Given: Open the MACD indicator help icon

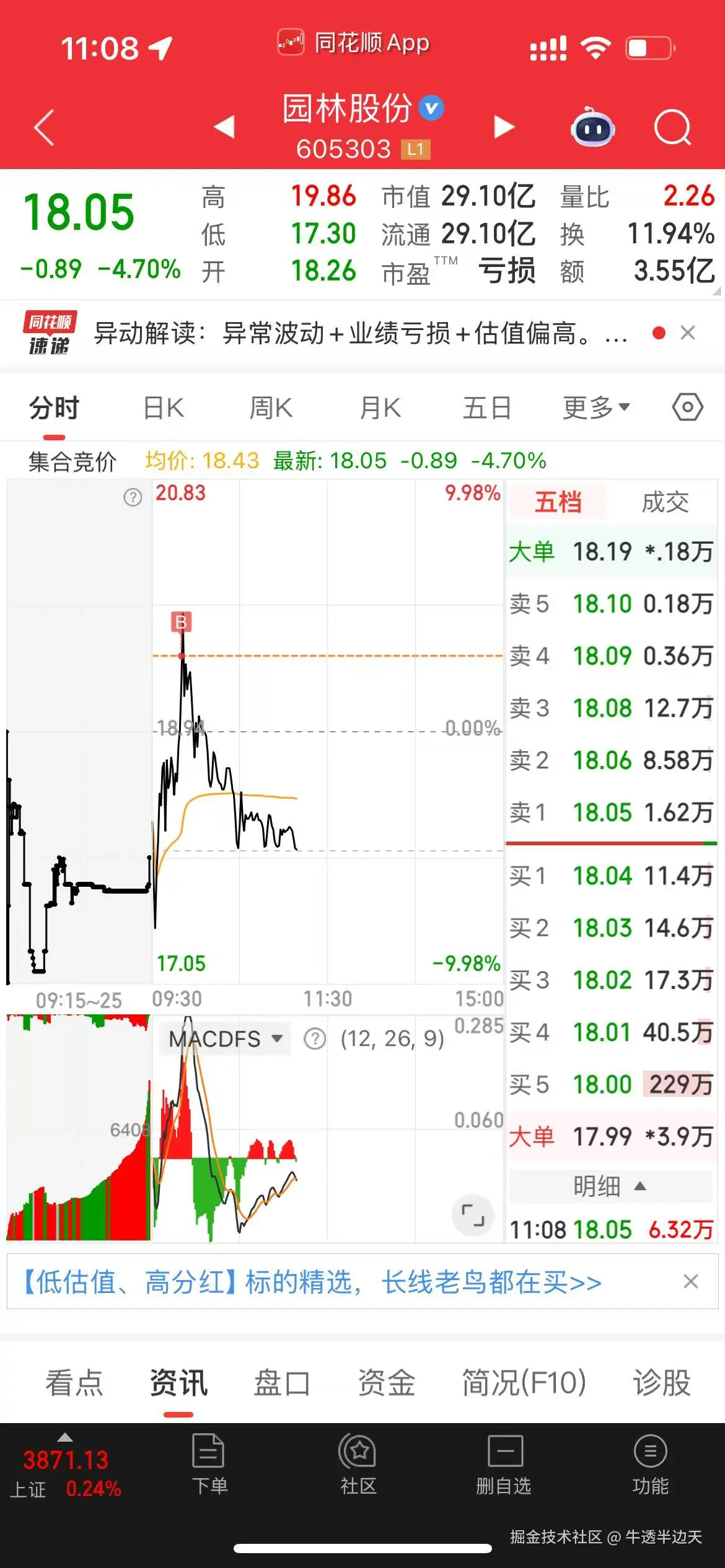Looking at the screenshot, I should pos(315,1038).
